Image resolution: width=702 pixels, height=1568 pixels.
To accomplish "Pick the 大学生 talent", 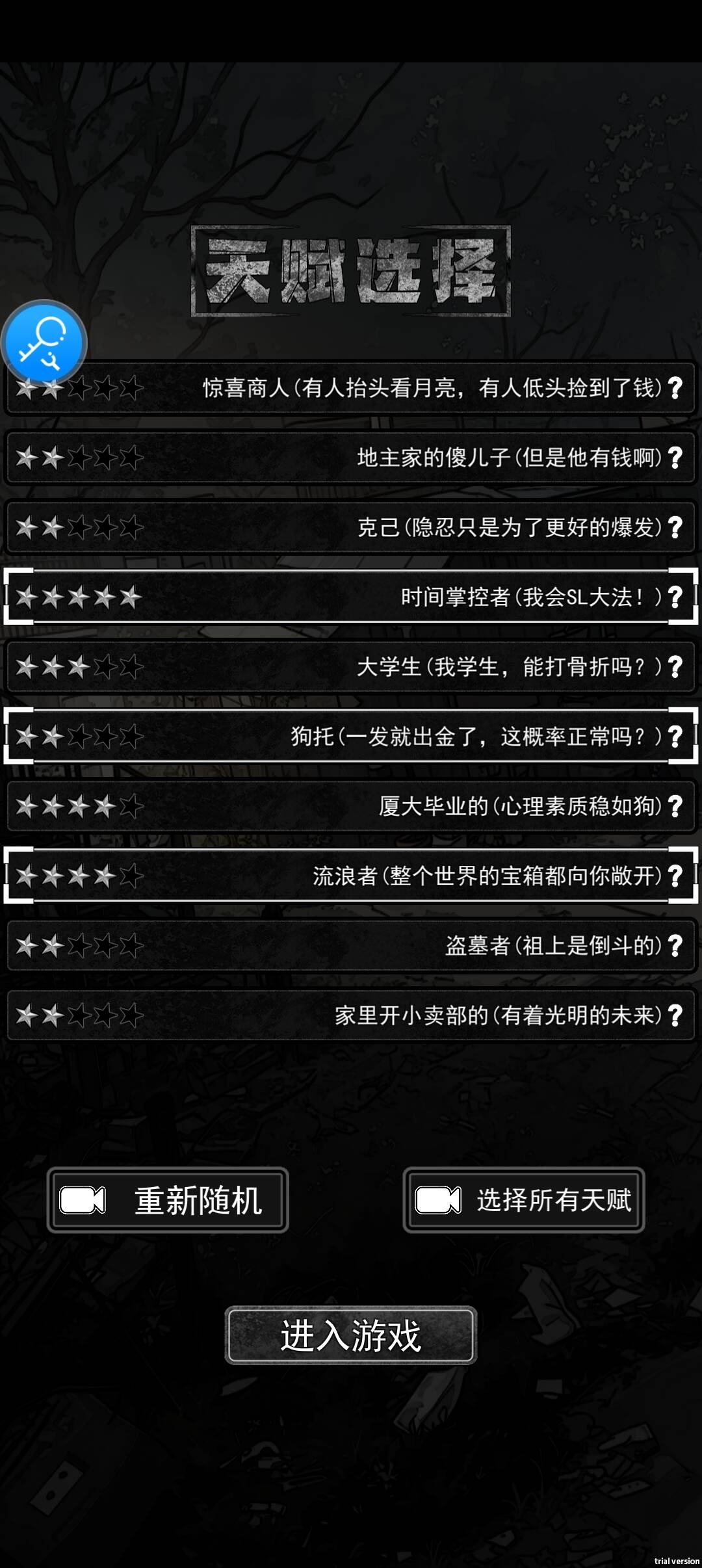I will coord(390,666).
